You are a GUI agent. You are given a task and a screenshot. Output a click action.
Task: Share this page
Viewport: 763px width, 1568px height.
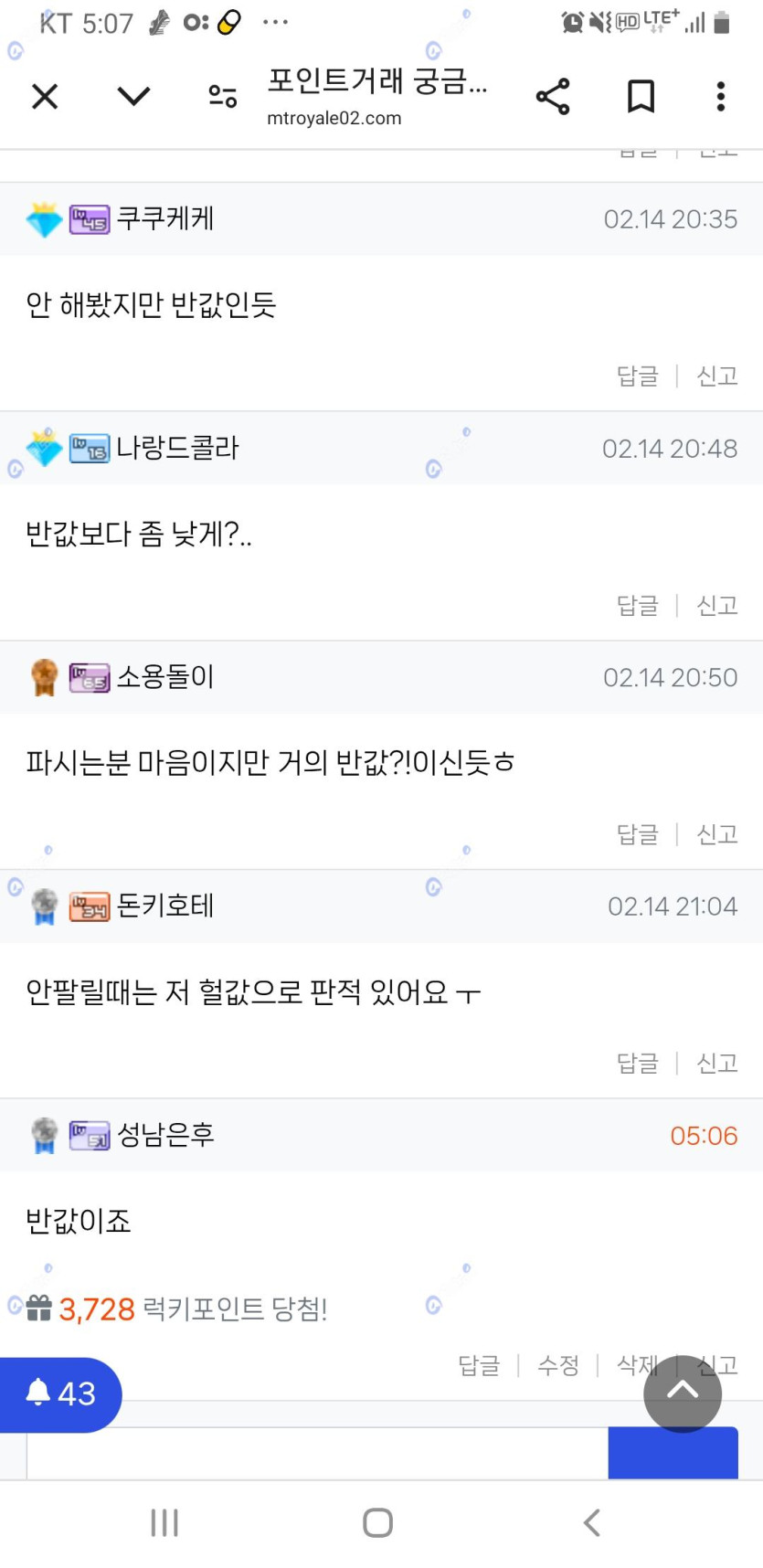pyautogui.click(x=553, y=96)
